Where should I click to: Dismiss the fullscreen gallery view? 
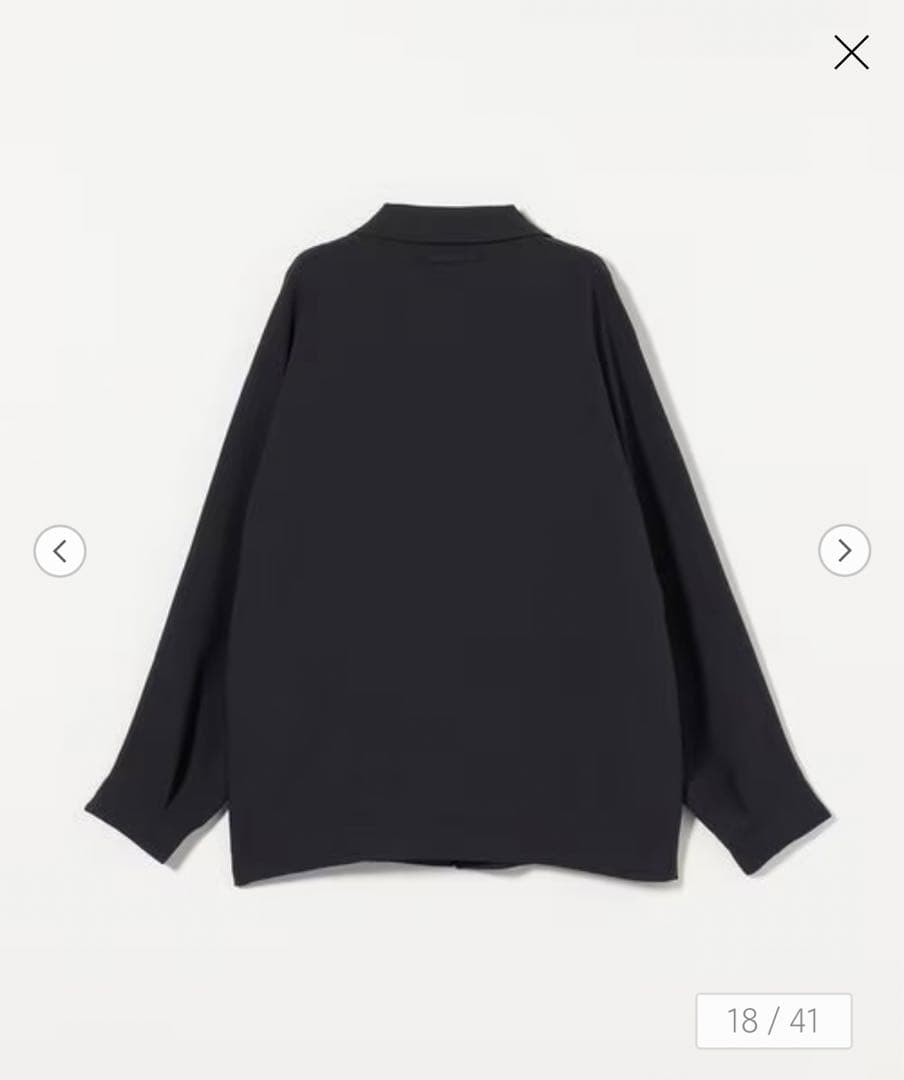click(851, 52)
